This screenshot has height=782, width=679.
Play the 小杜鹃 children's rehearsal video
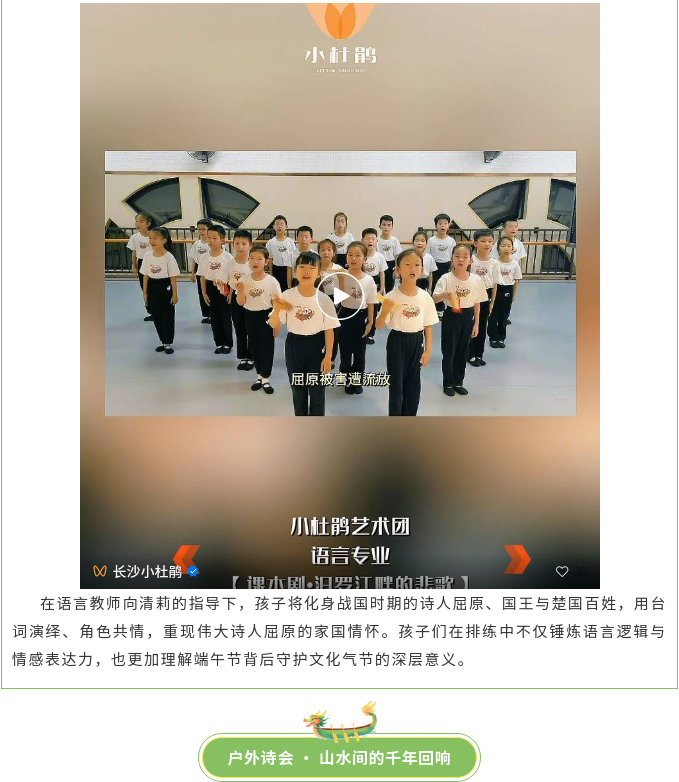340,296
